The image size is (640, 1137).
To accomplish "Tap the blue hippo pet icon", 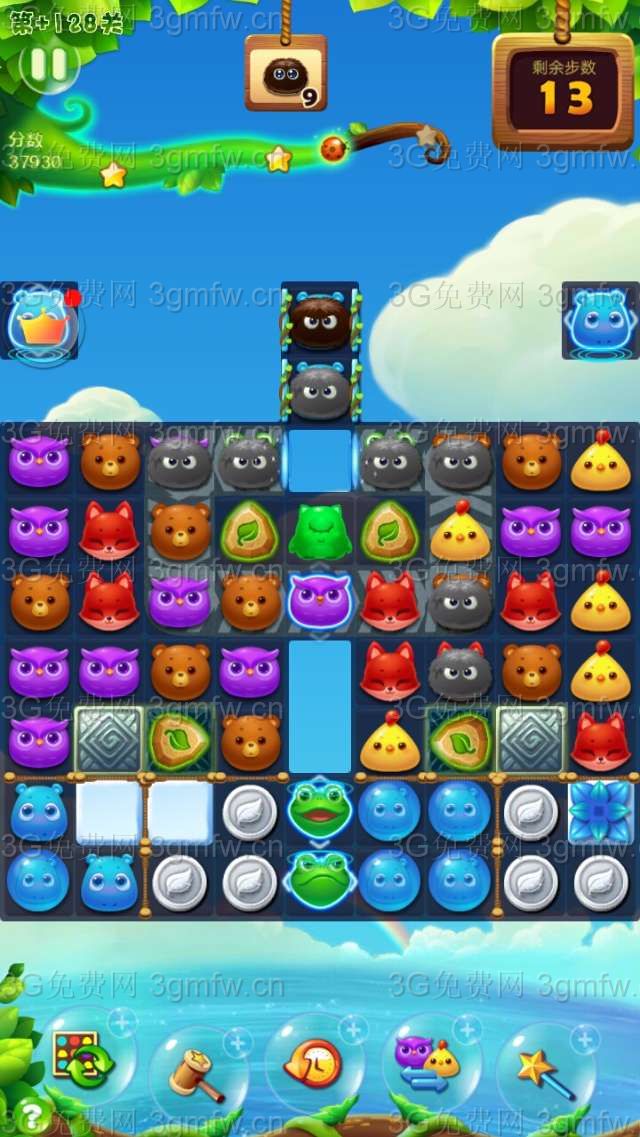I will tap(598, 320).
